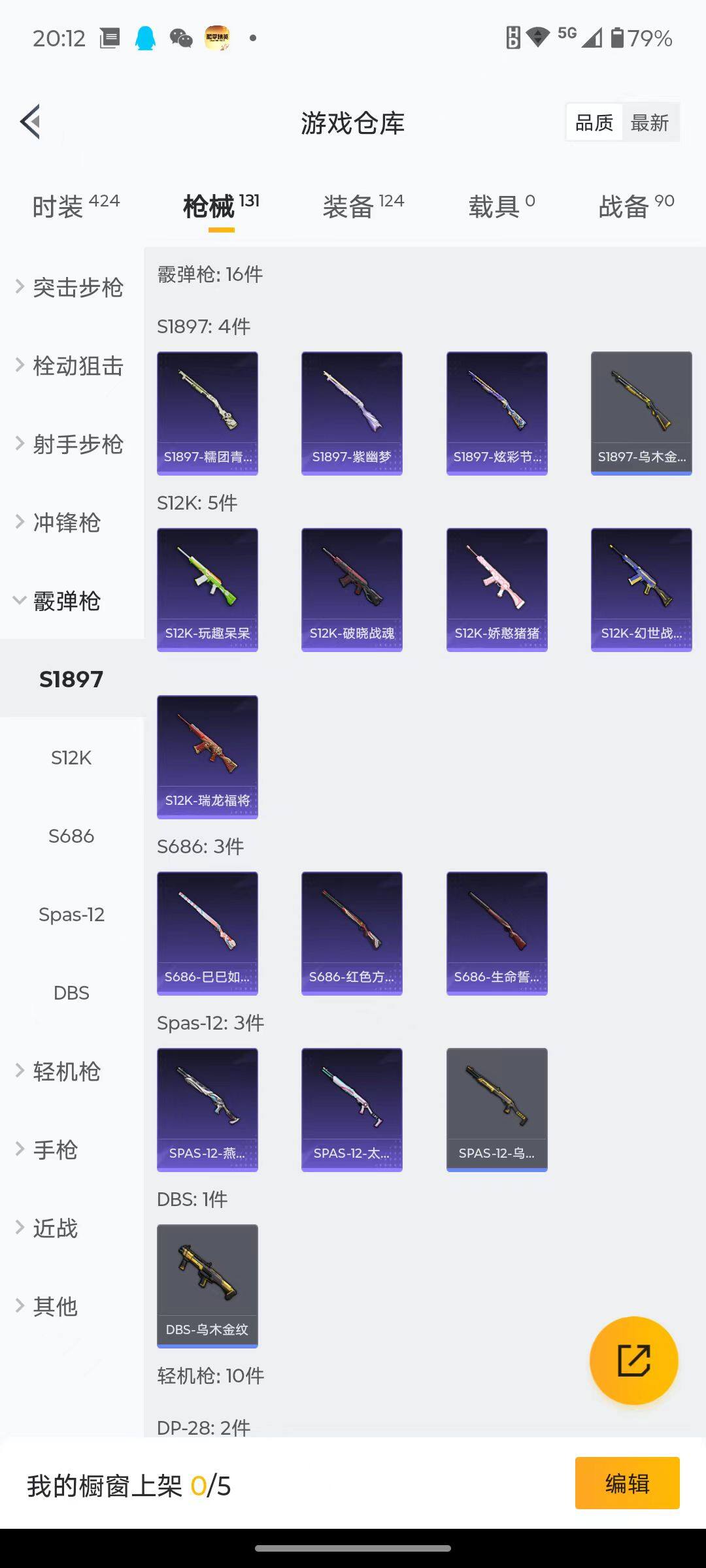The width and height of the screenshot is (706, 1568).
Task: Open the DBS-乌木金纹 weapon card
Action: tap(207, 1284)
